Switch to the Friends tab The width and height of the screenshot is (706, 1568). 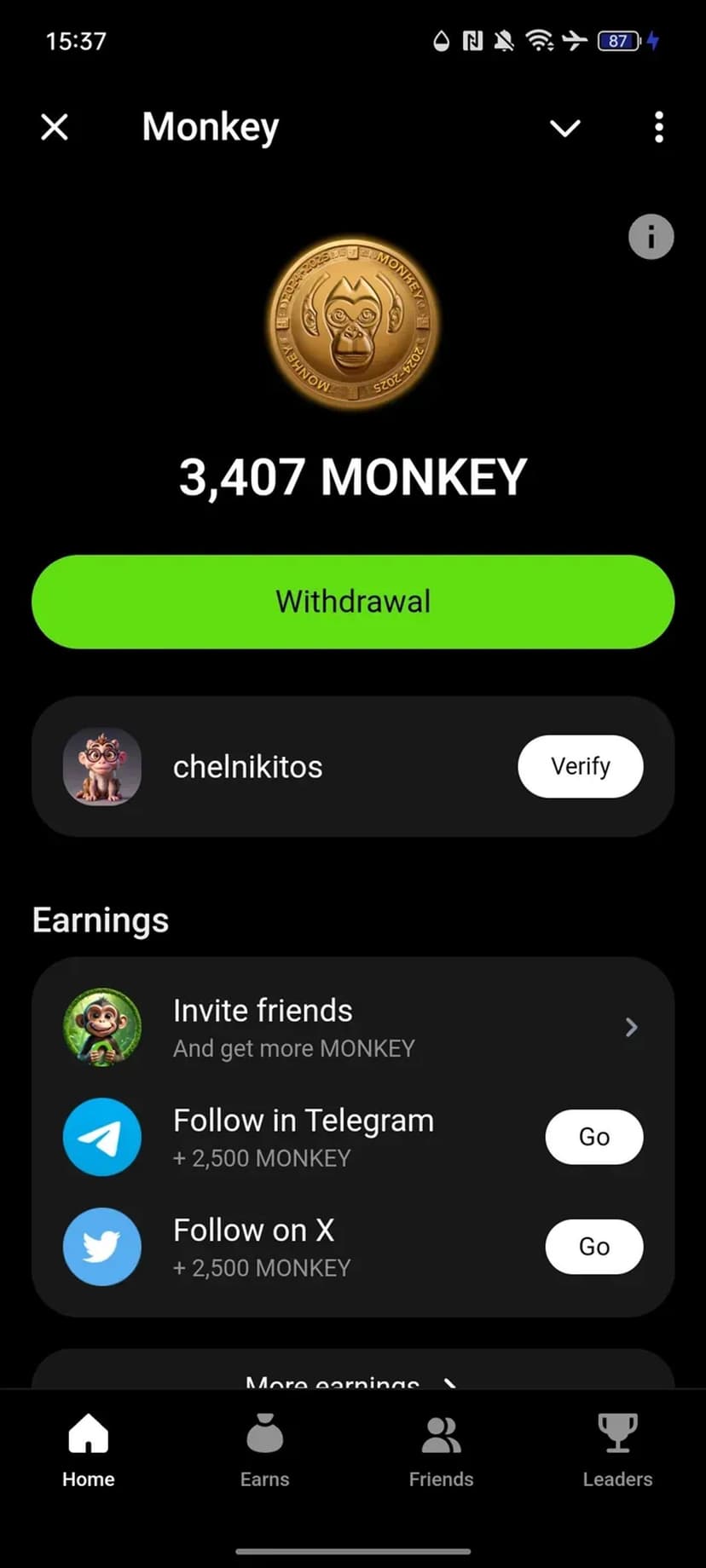(441, 1450)
